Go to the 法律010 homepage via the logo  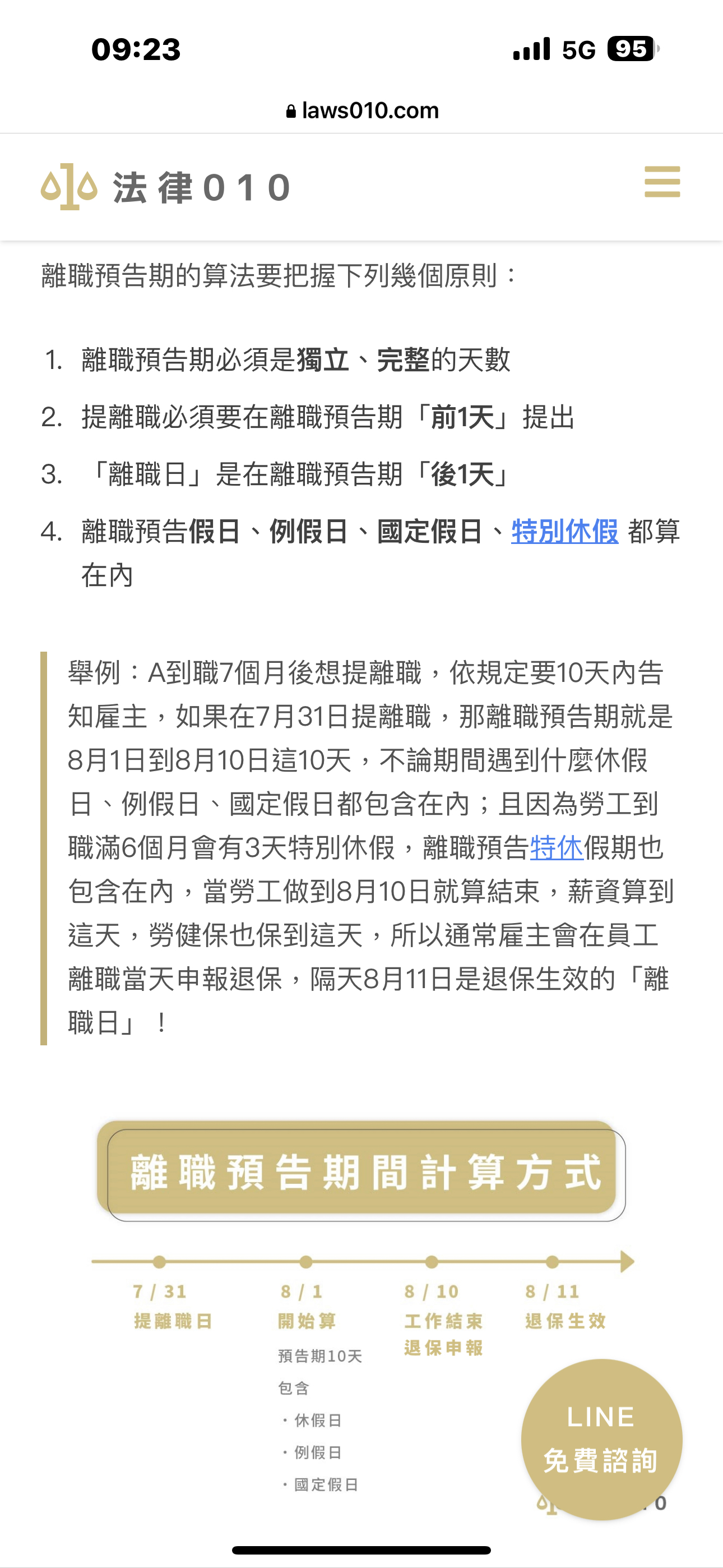tap(165, 187)
